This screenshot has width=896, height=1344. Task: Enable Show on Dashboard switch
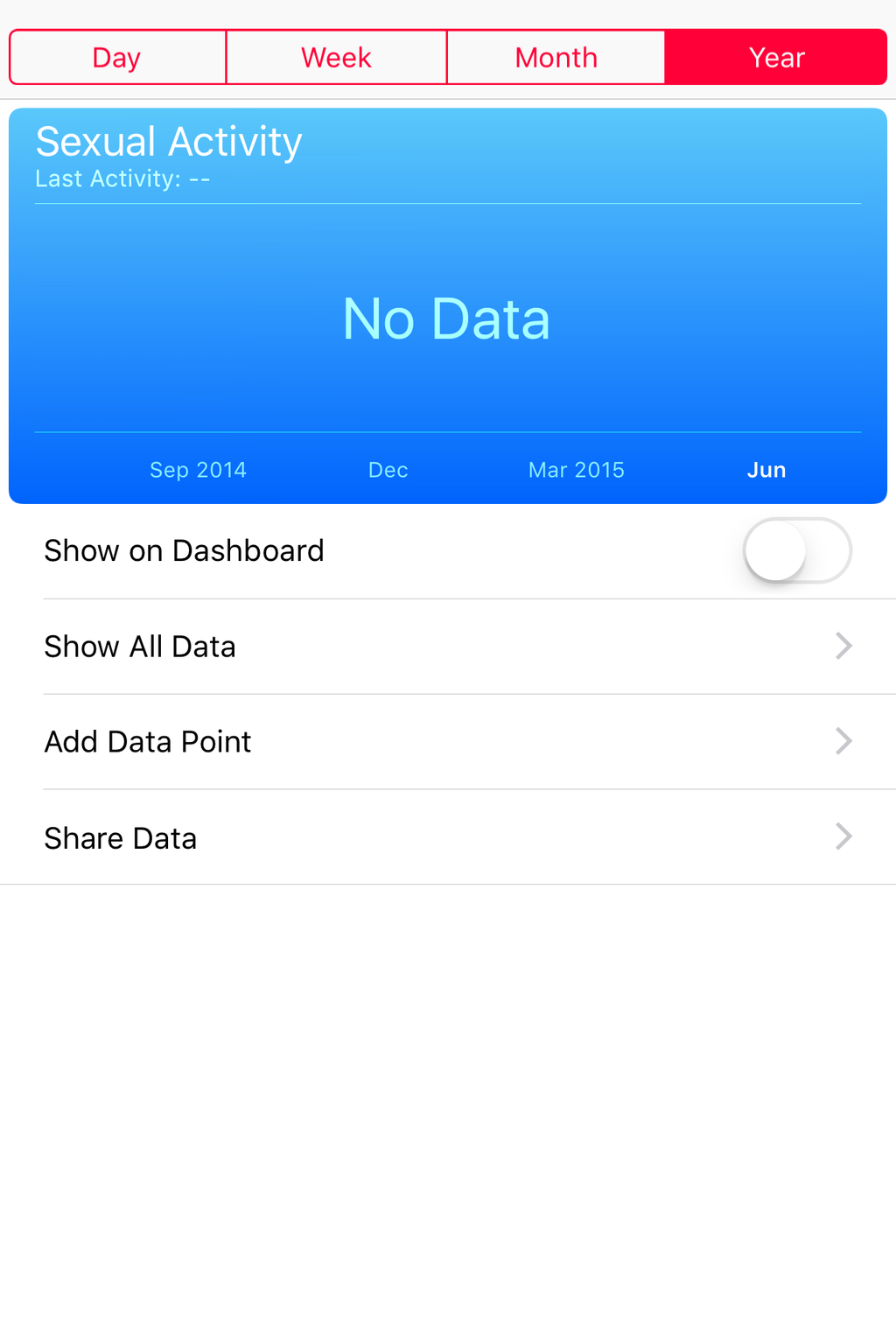796,551
